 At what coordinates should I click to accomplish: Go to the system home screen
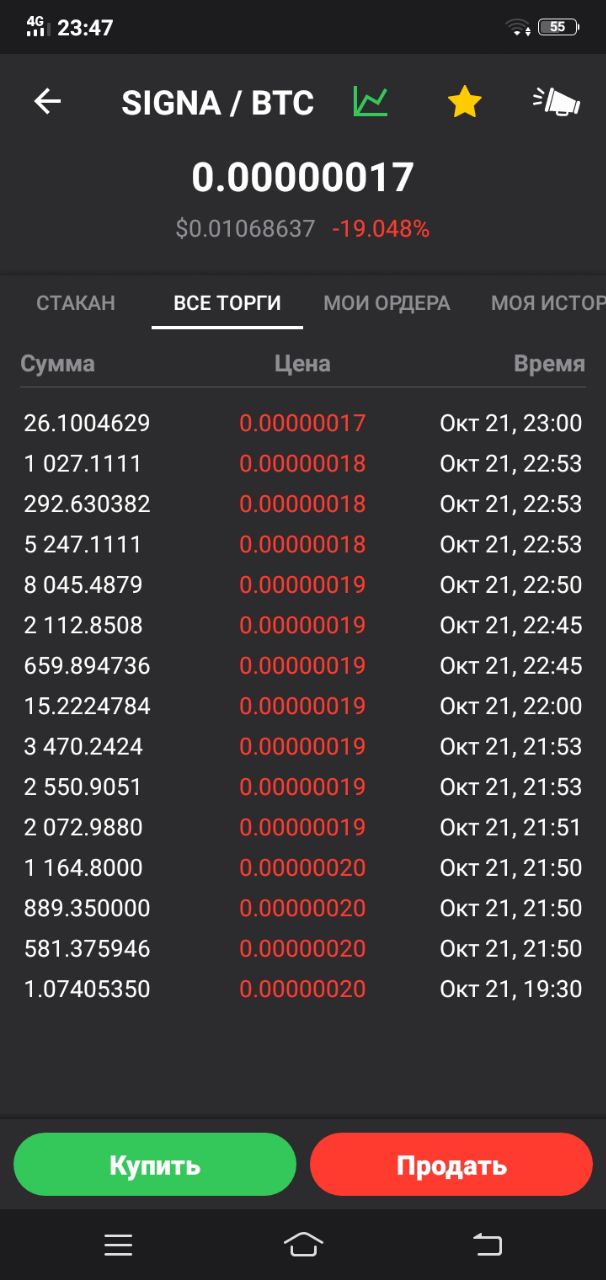(x=303, y=1244)
